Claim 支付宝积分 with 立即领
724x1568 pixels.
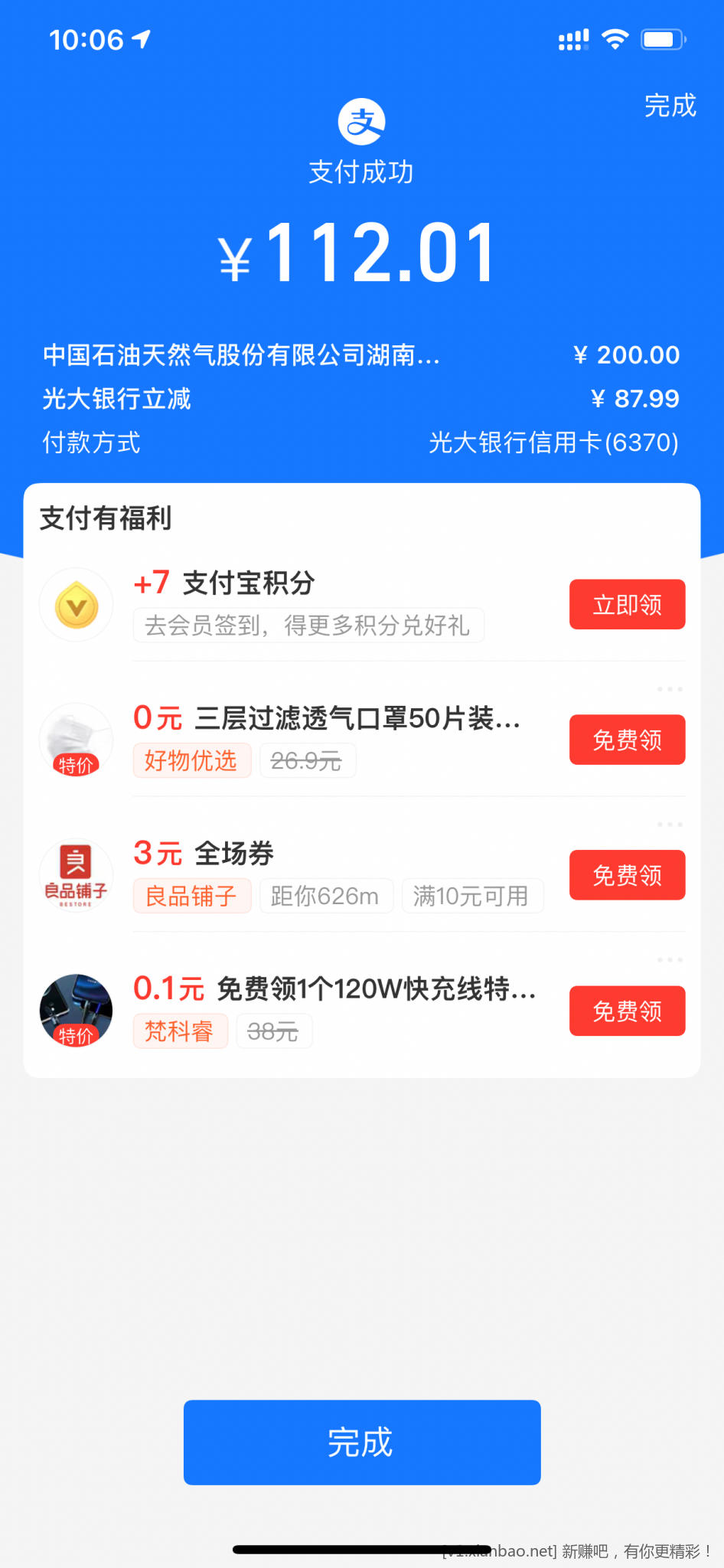(x=627, y=605)
